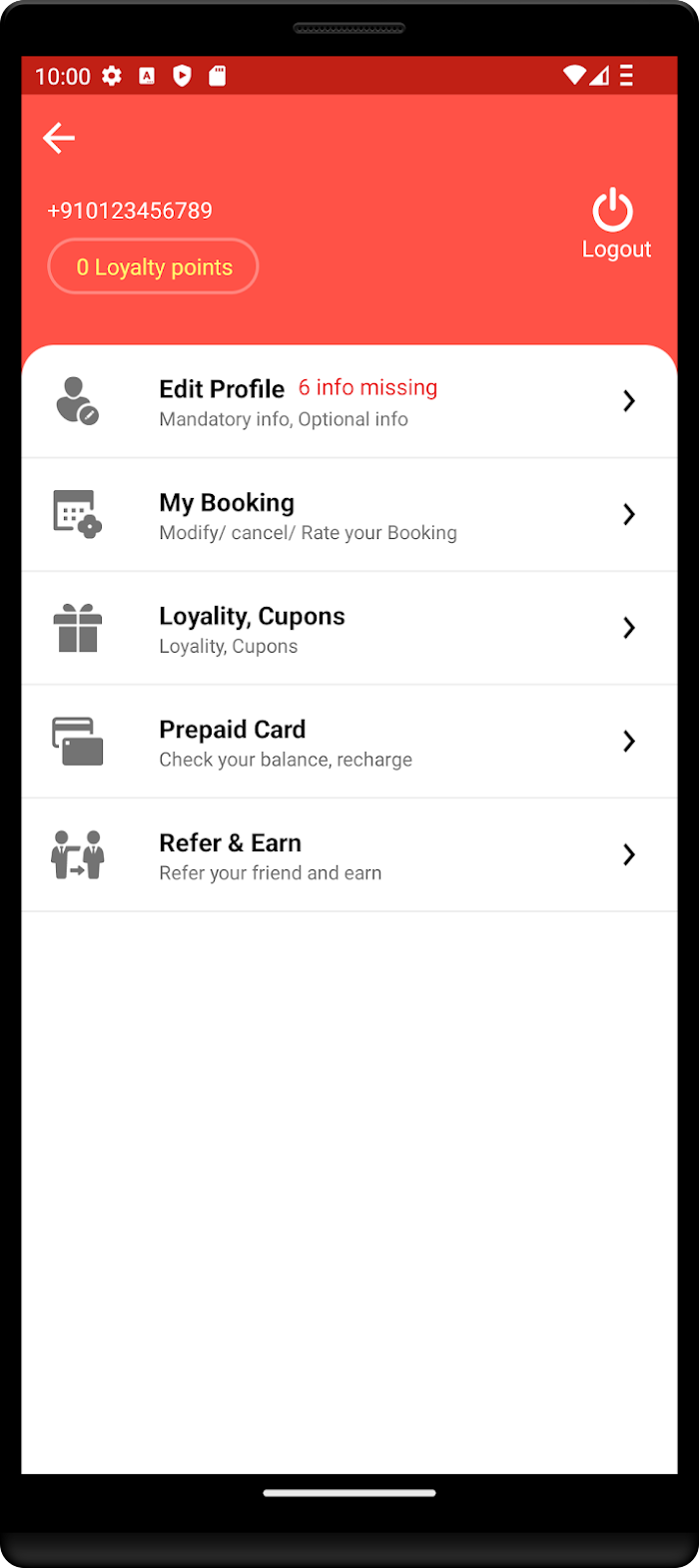Open the Loyality, Cupons row
Viewport: 699px width, 1568px height.
[x=349, y=629]
